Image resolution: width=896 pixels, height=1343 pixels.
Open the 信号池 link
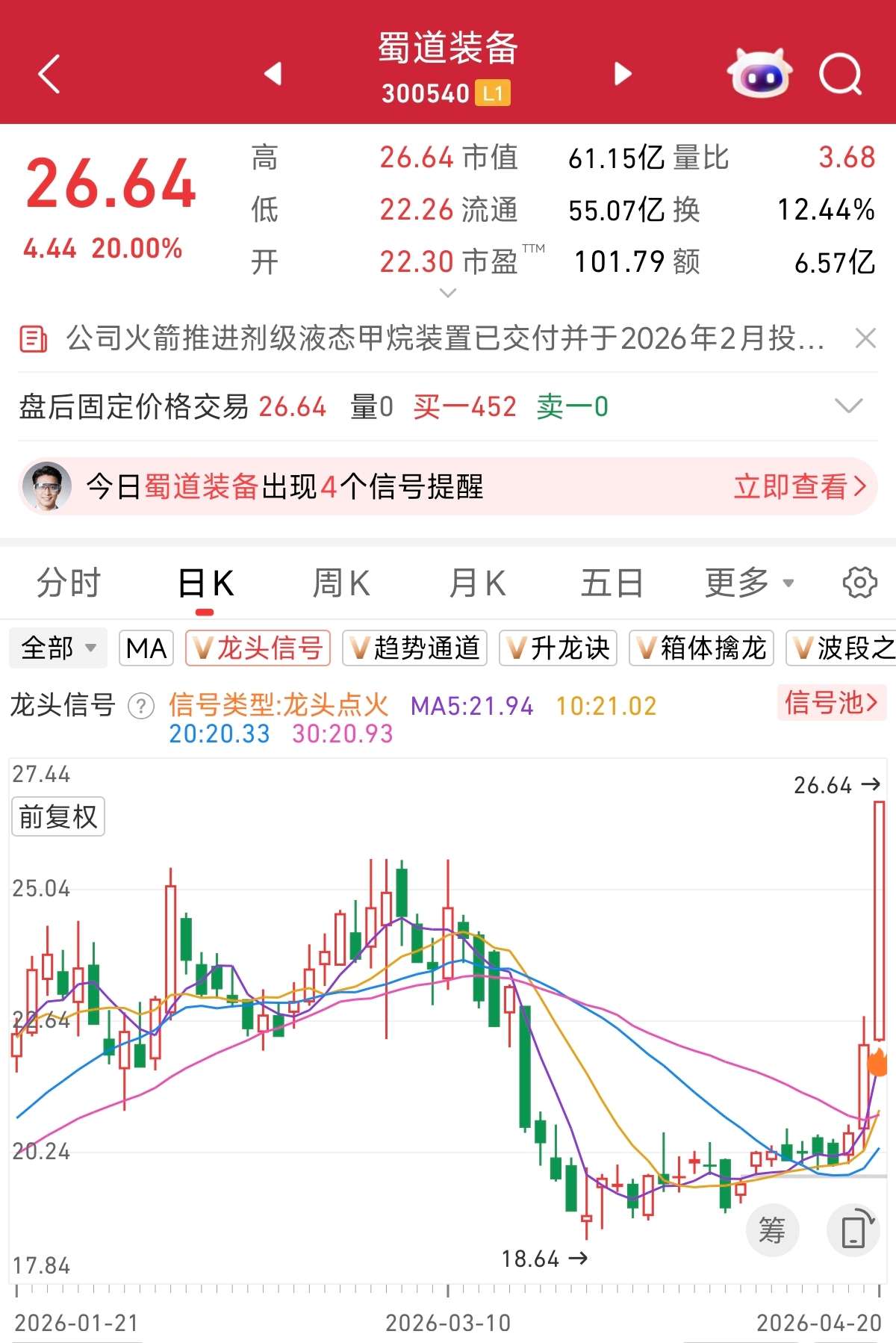[831, 703]
